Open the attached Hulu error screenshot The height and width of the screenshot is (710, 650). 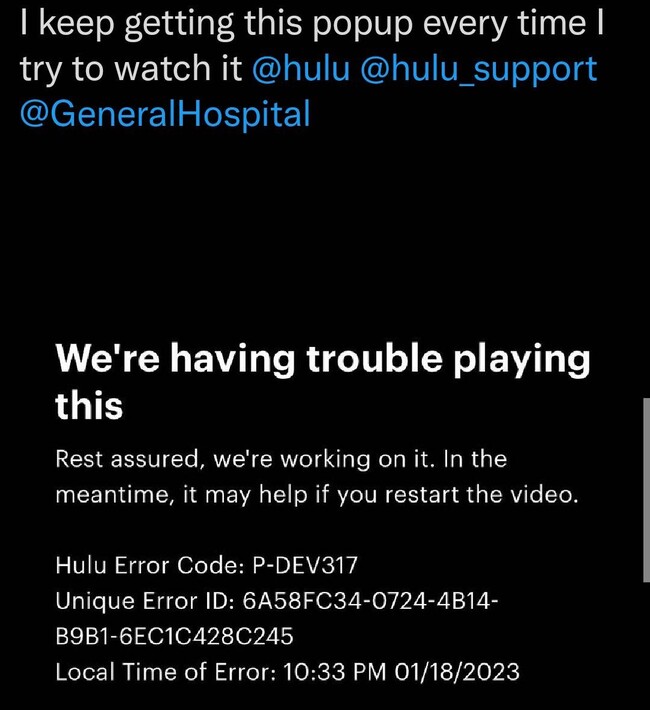pyautogui.click(x=320, y=500)
